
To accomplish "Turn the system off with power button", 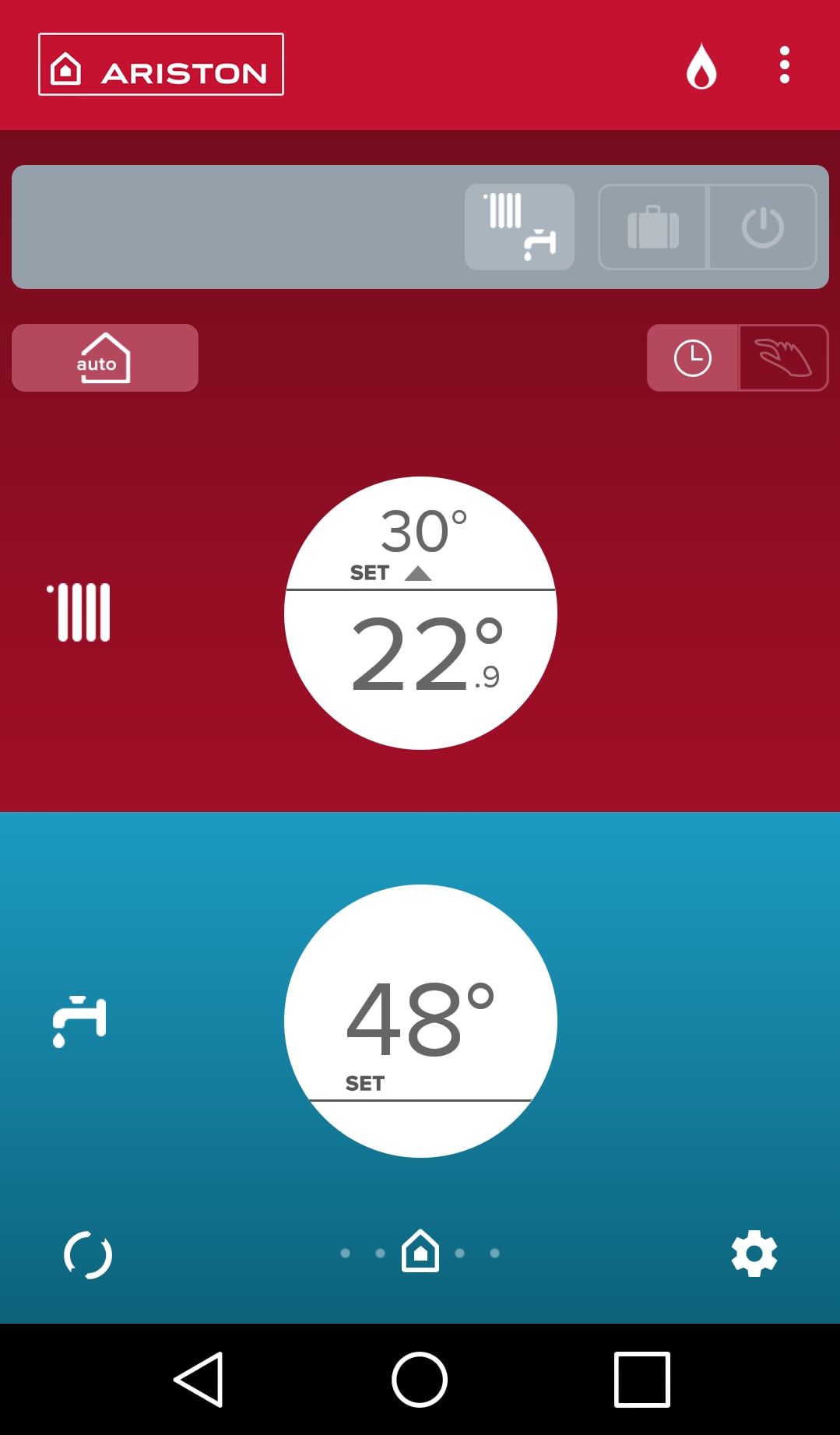I will 762,227.
